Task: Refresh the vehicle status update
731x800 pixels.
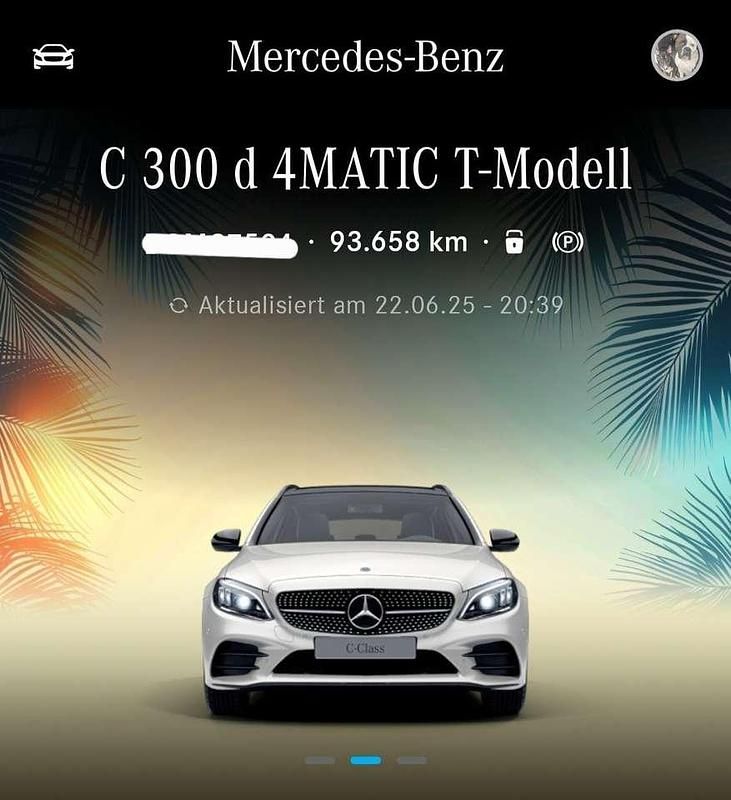Action: (x=179, y=305)
